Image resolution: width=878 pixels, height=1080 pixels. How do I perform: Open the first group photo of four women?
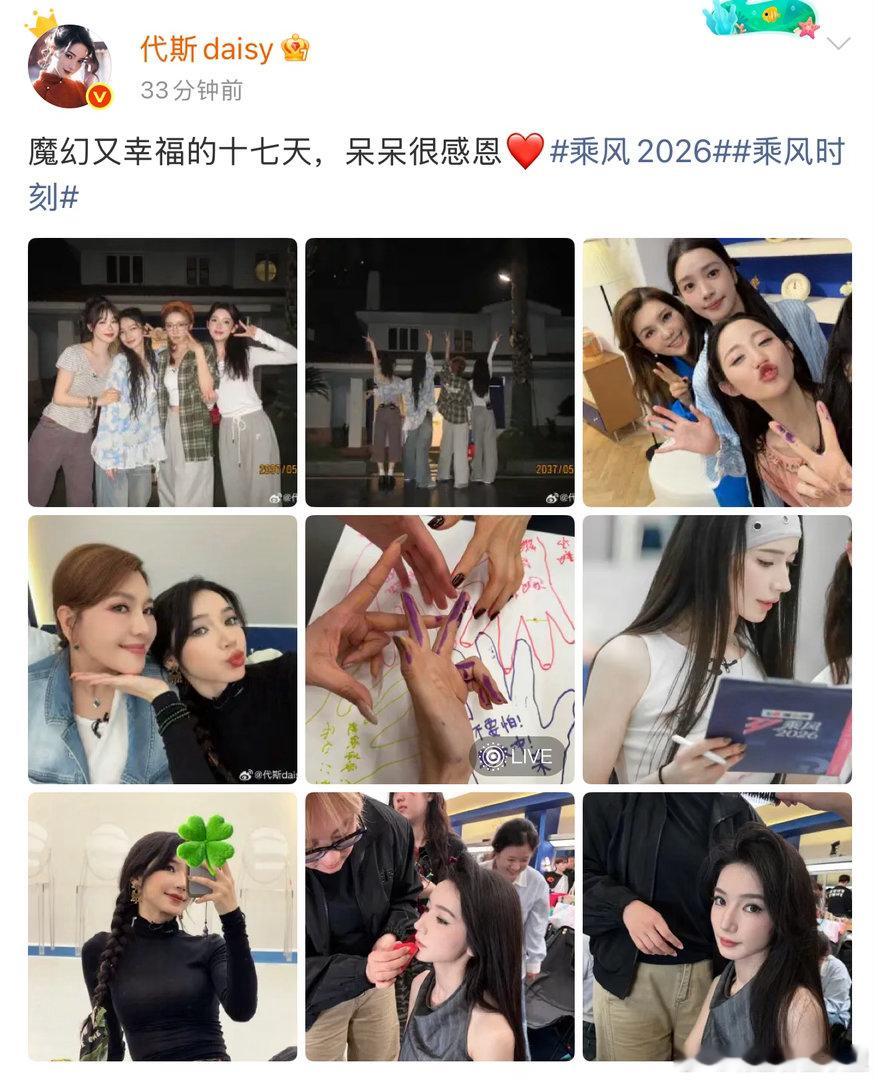point(160,370)
